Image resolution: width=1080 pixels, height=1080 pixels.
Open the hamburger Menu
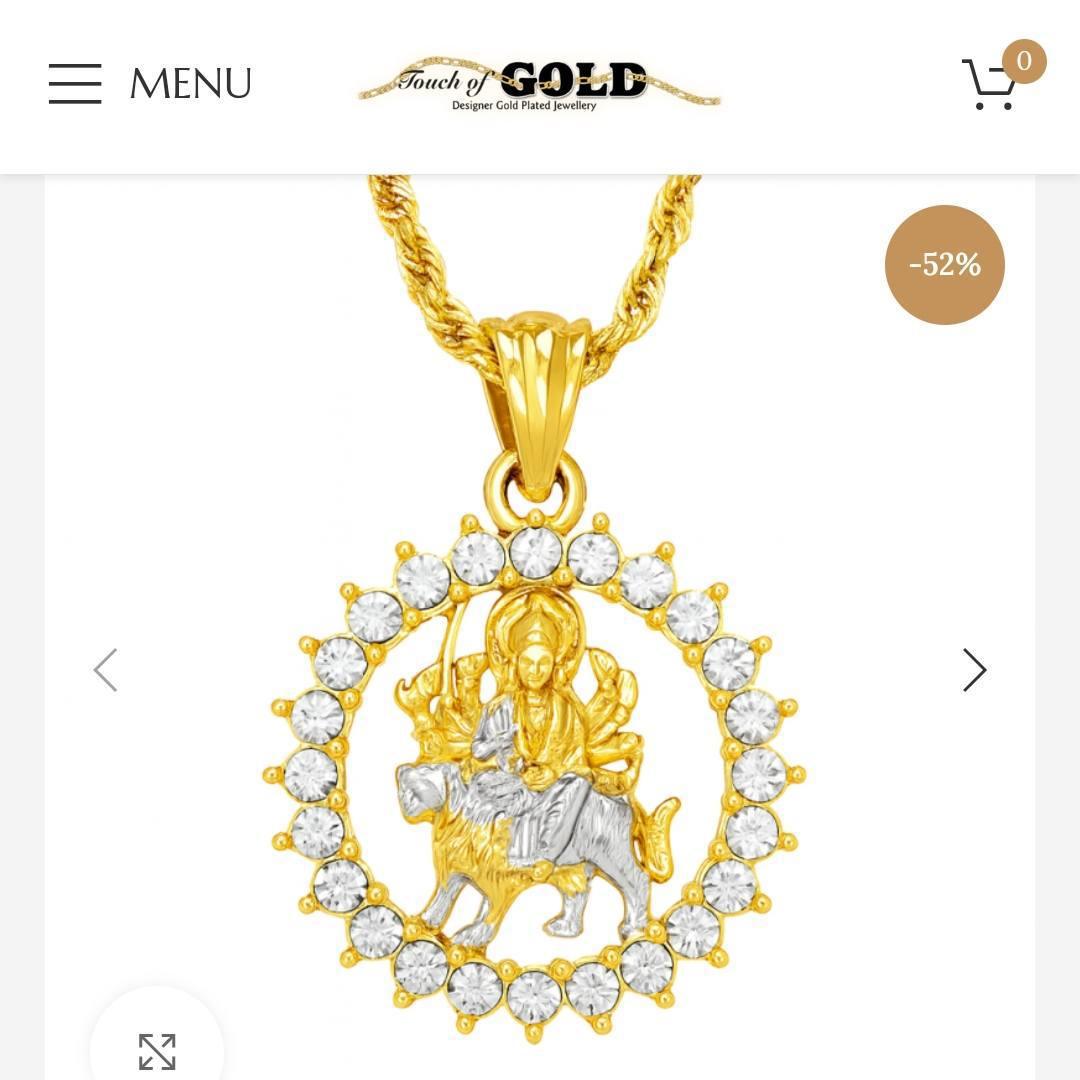pyautogui.click(x=149, y=84)
